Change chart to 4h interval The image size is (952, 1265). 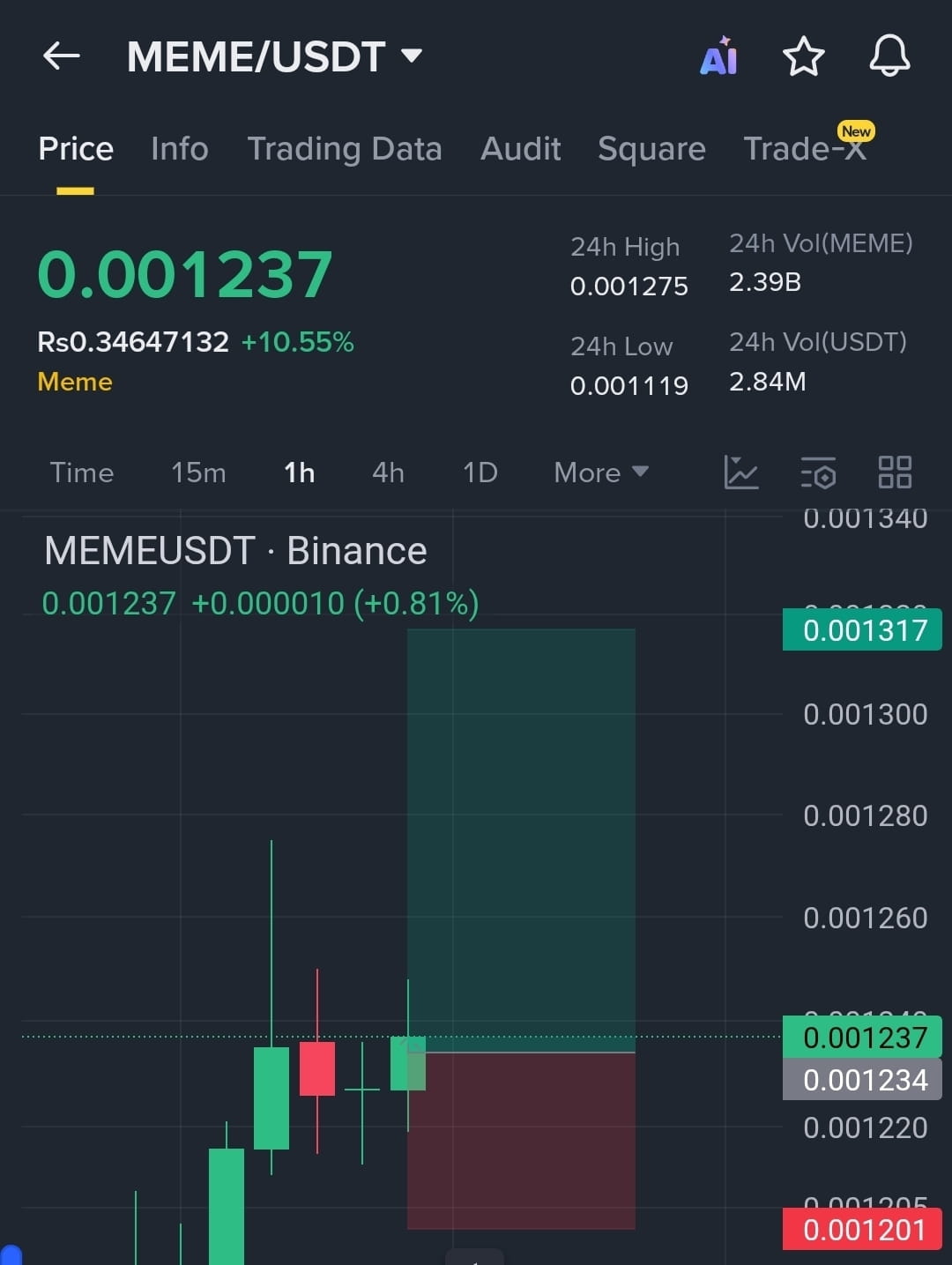pos(388,473)
